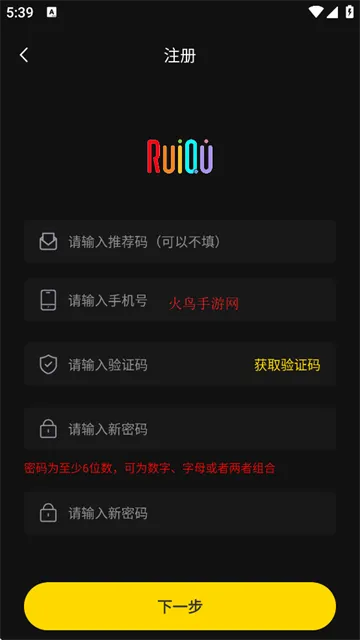
Task: Focus the 请输入手机号 phone number field
Action: coord(180,300)
